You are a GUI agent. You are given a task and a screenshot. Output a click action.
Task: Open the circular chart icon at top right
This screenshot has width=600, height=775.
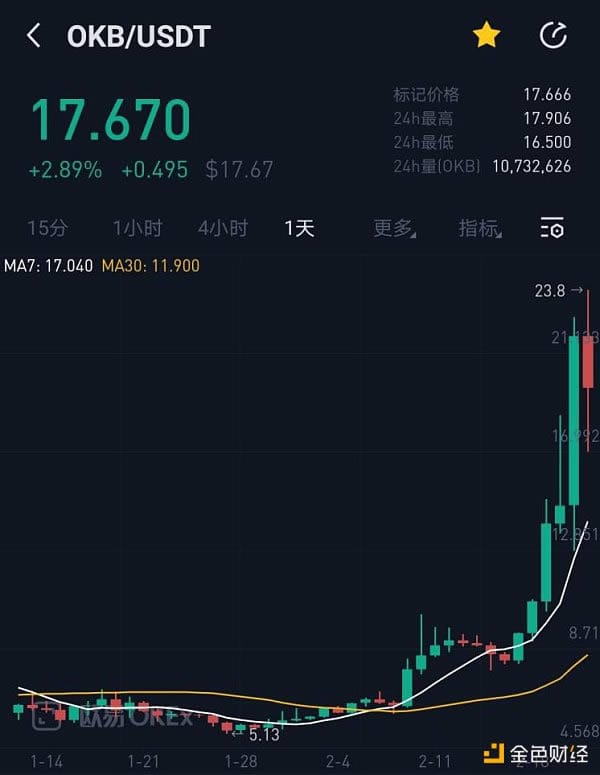coord(552,36)
